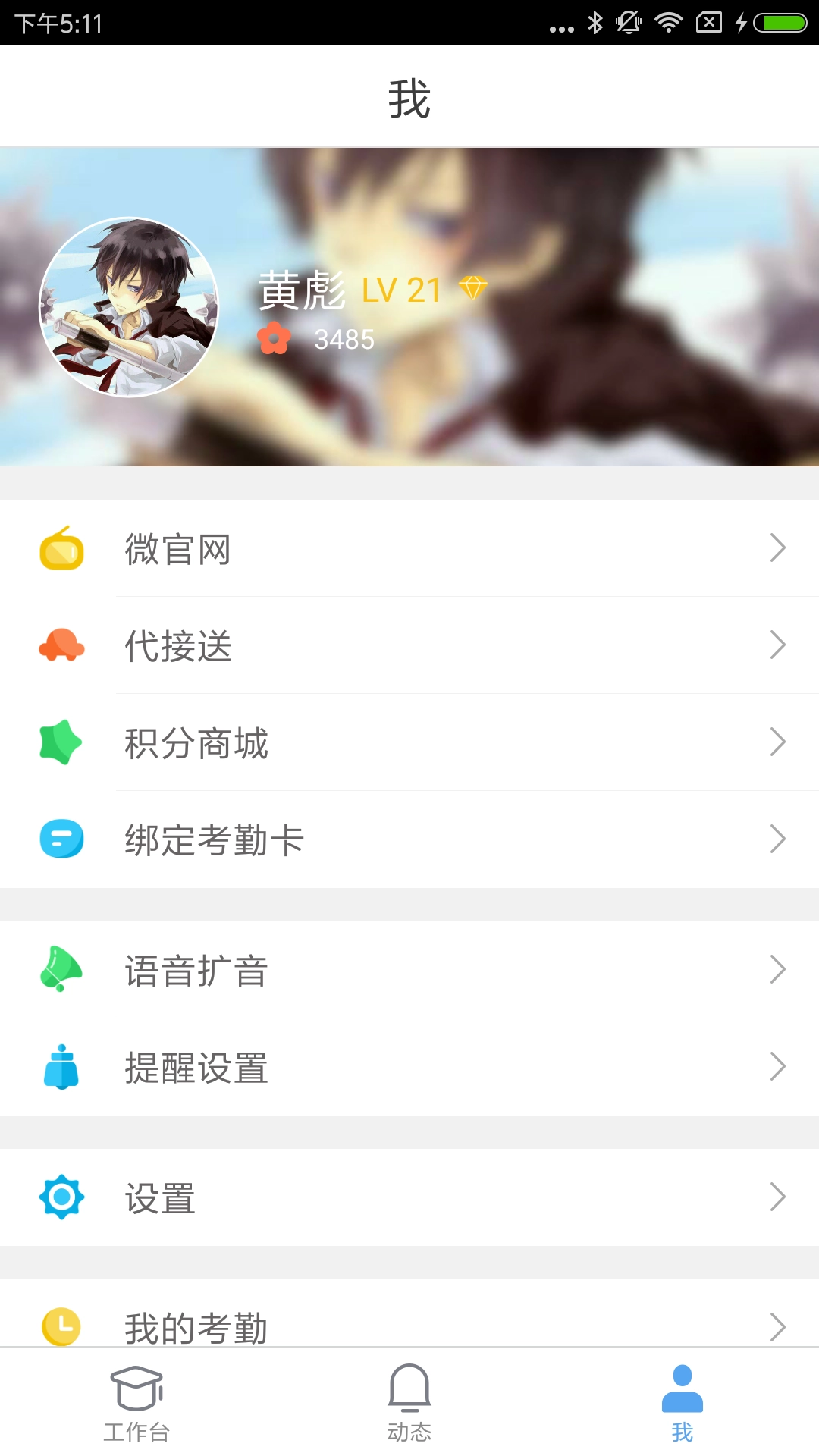Click the settings gear icon beside 设置

[x=62, y=1198]
